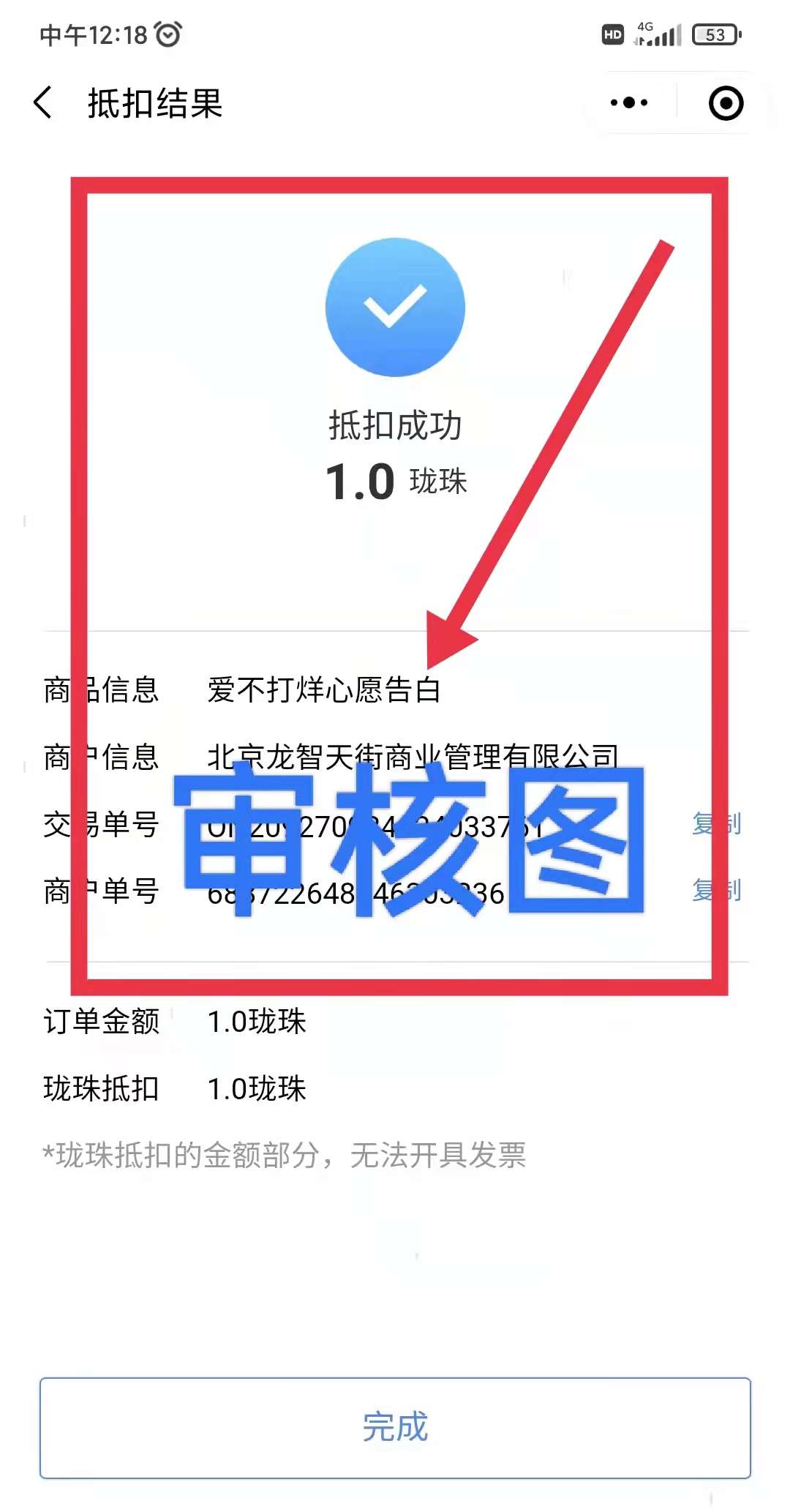Copy the 交易单号 number
Screen dimensions: 790x1512
pos(716,824)
